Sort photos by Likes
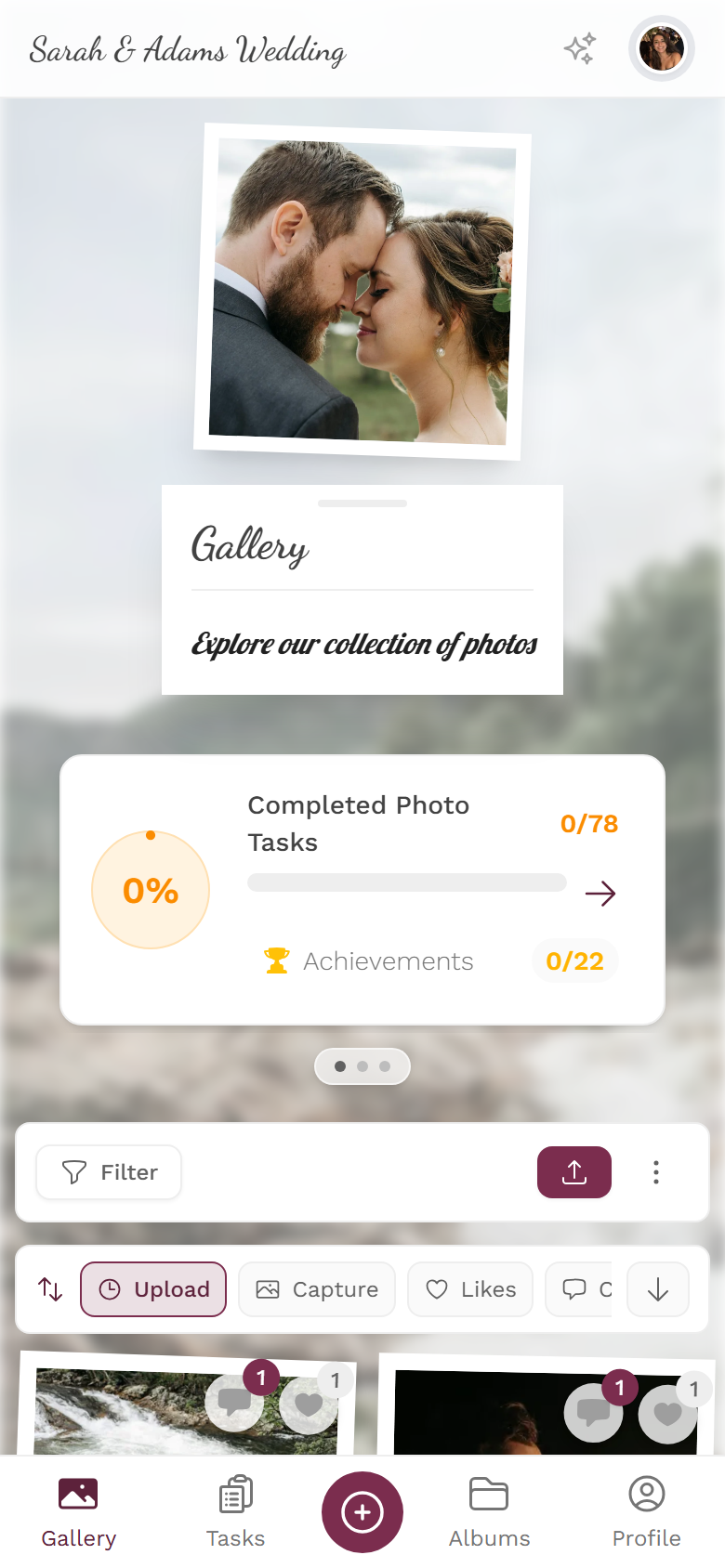Screen dimensions: 725x1568 [x=470, y=1289]
